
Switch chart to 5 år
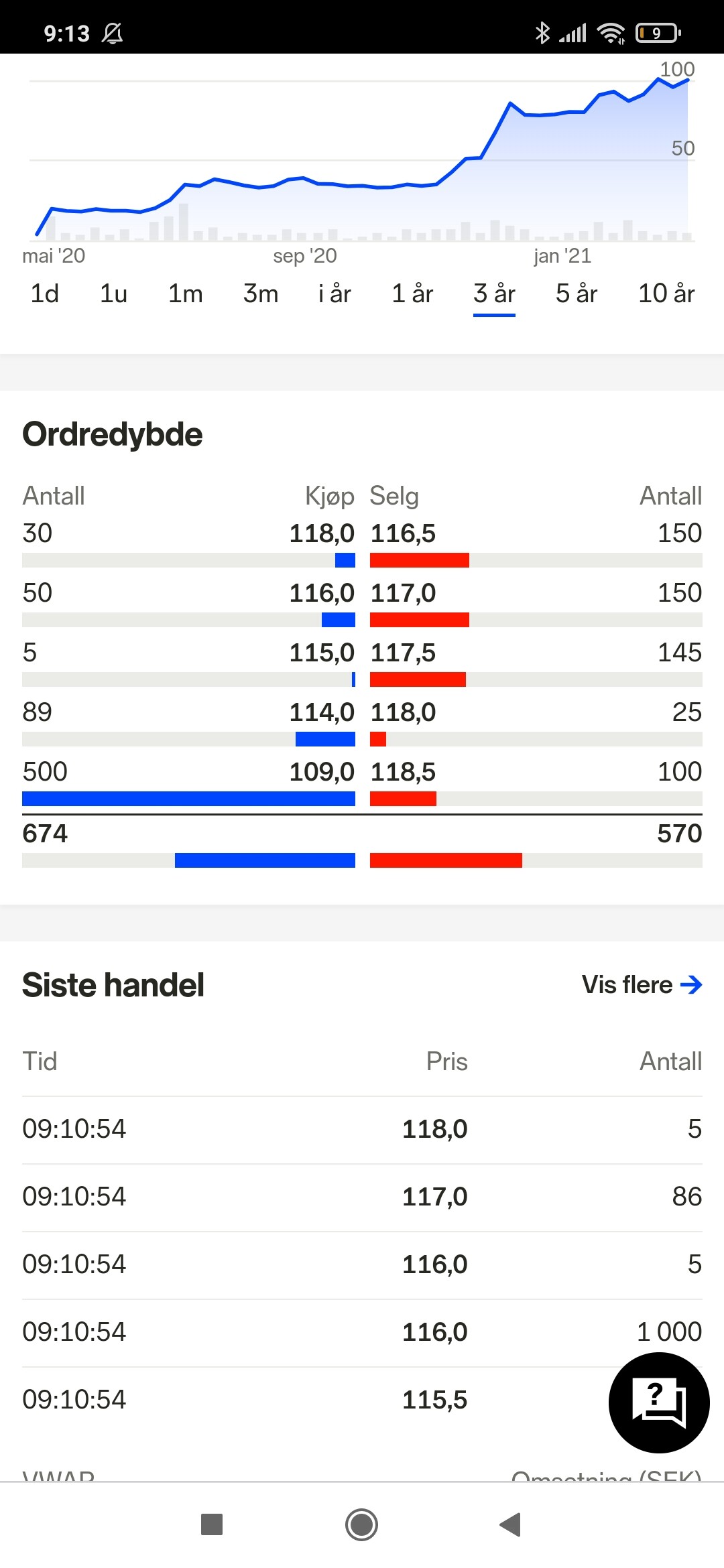click(x=577, y=293)
